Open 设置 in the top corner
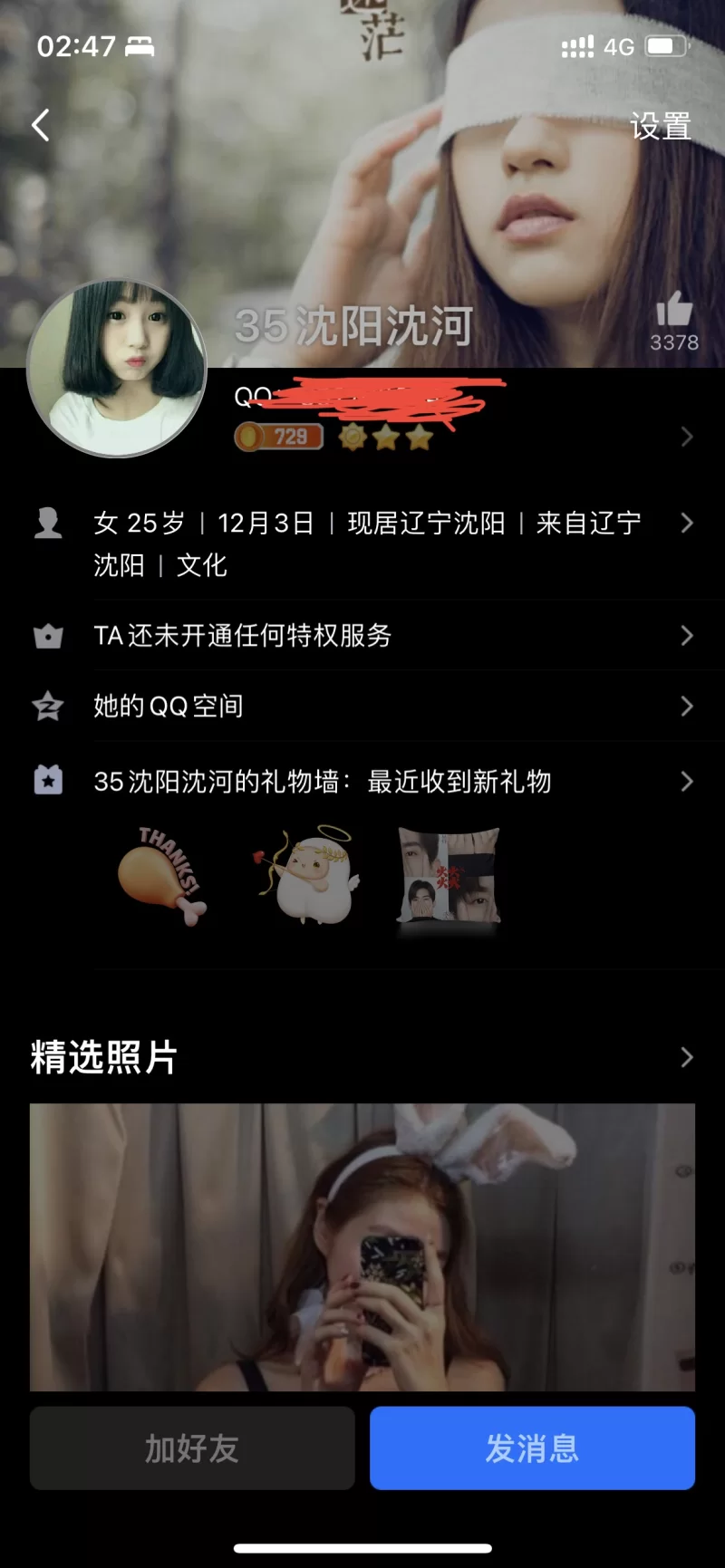 pos(661,127)
